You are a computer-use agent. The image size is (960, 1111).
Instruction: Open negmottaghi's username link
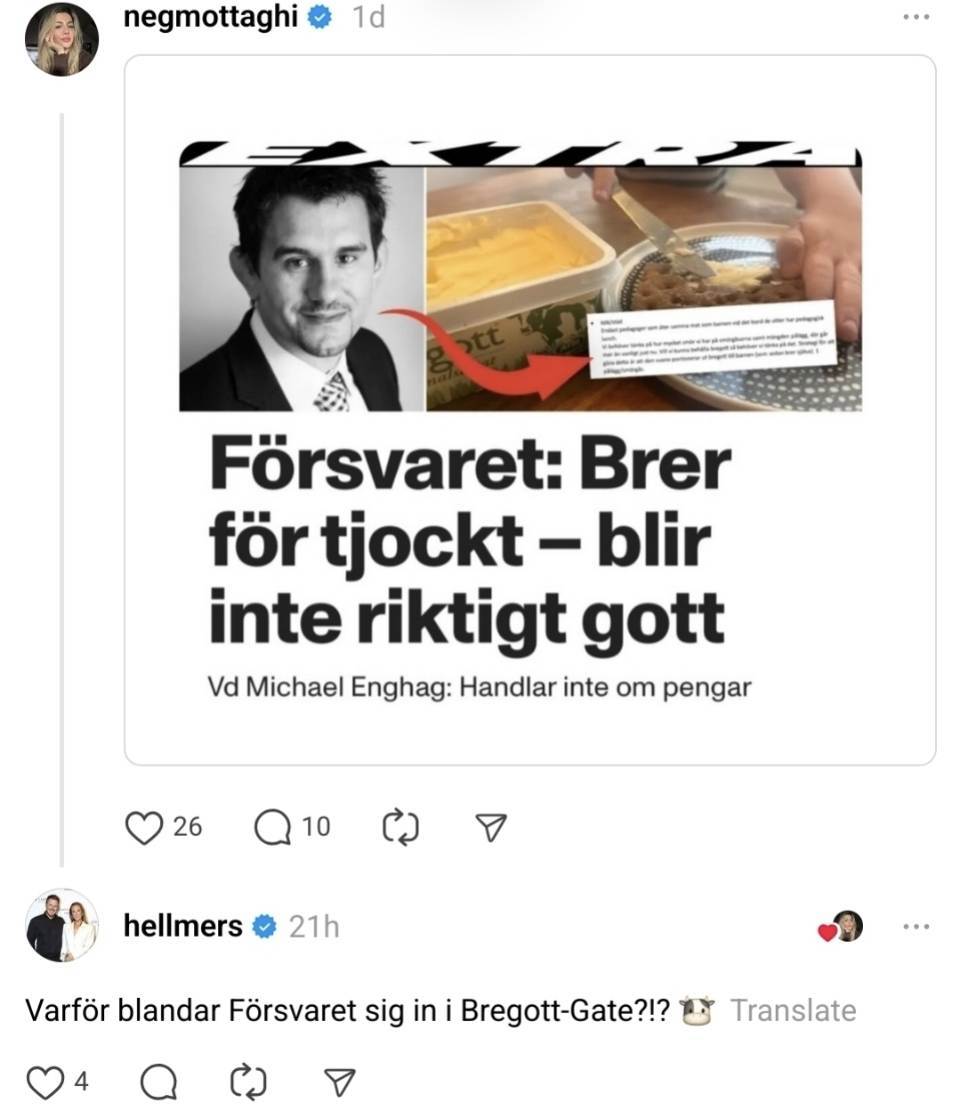tap(210, 17)
